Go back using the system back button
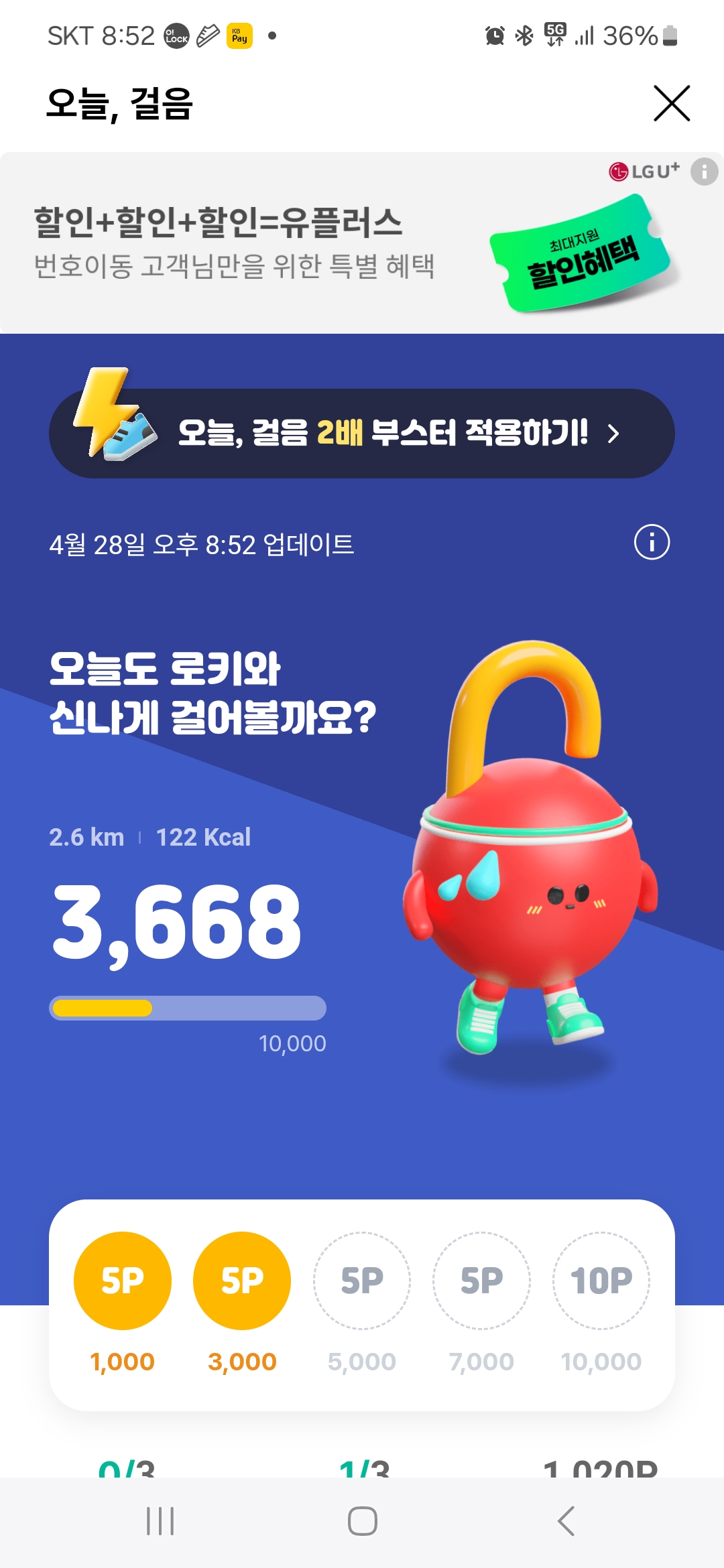This screenshot has height=1568, width=724. [x=566, y=1521]
